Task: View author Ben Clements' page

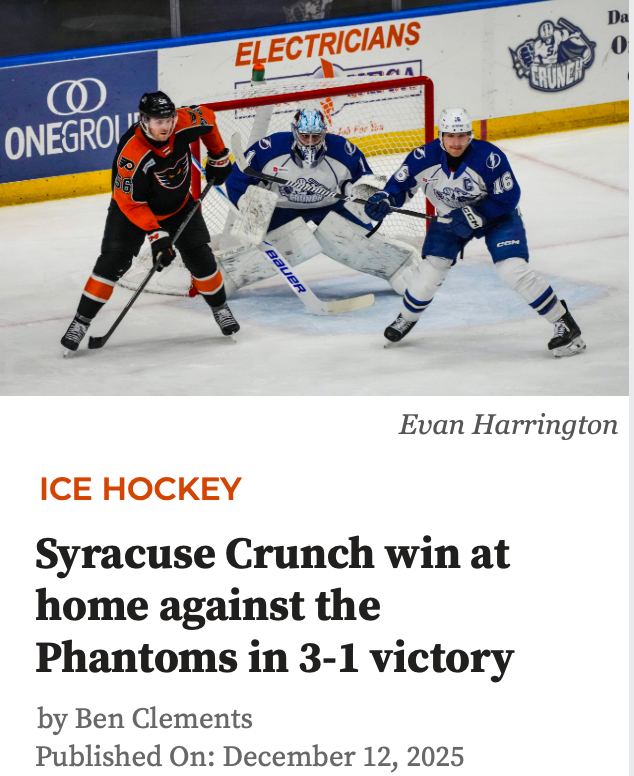Action: (163, 718)
